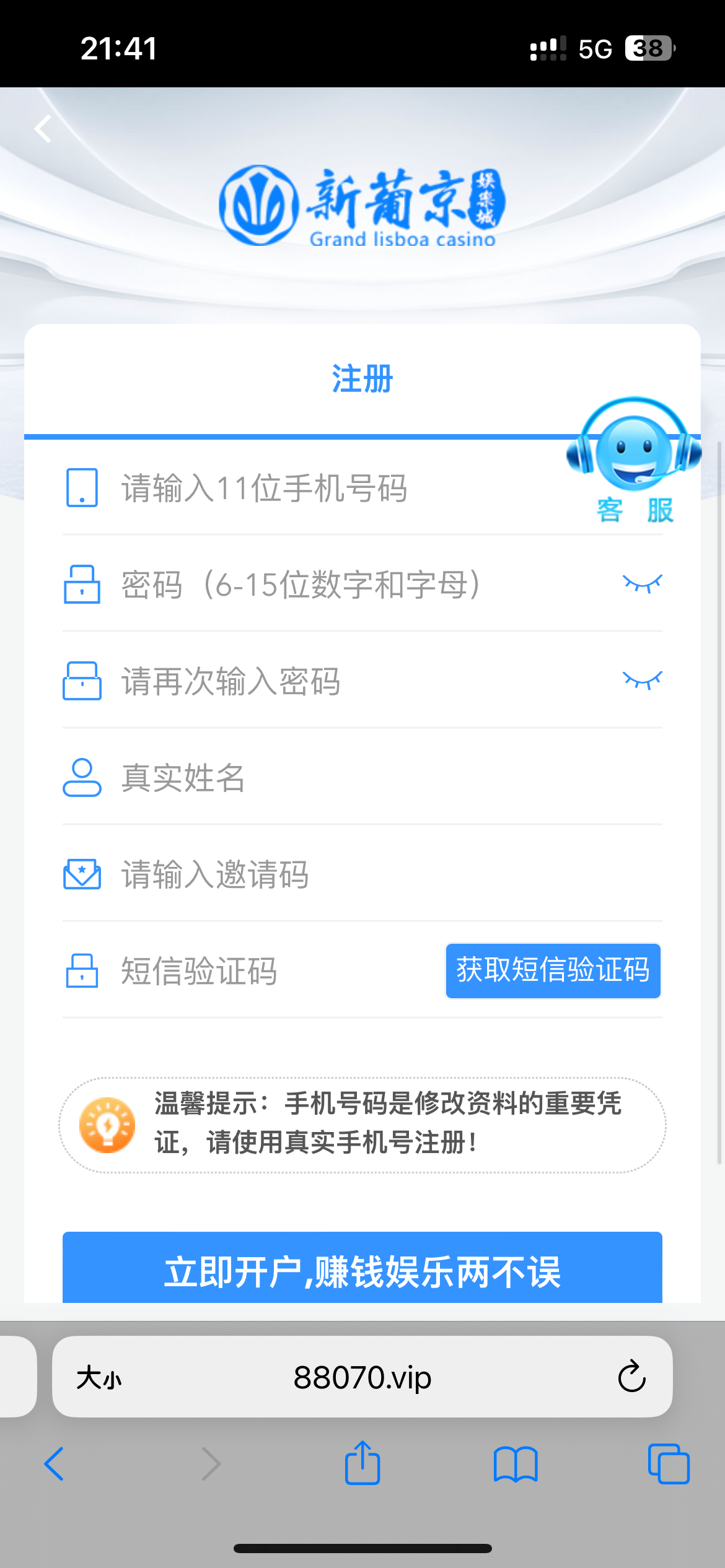Tap the back arrow above the logo

pyautogui.click(x=43, y=129)
